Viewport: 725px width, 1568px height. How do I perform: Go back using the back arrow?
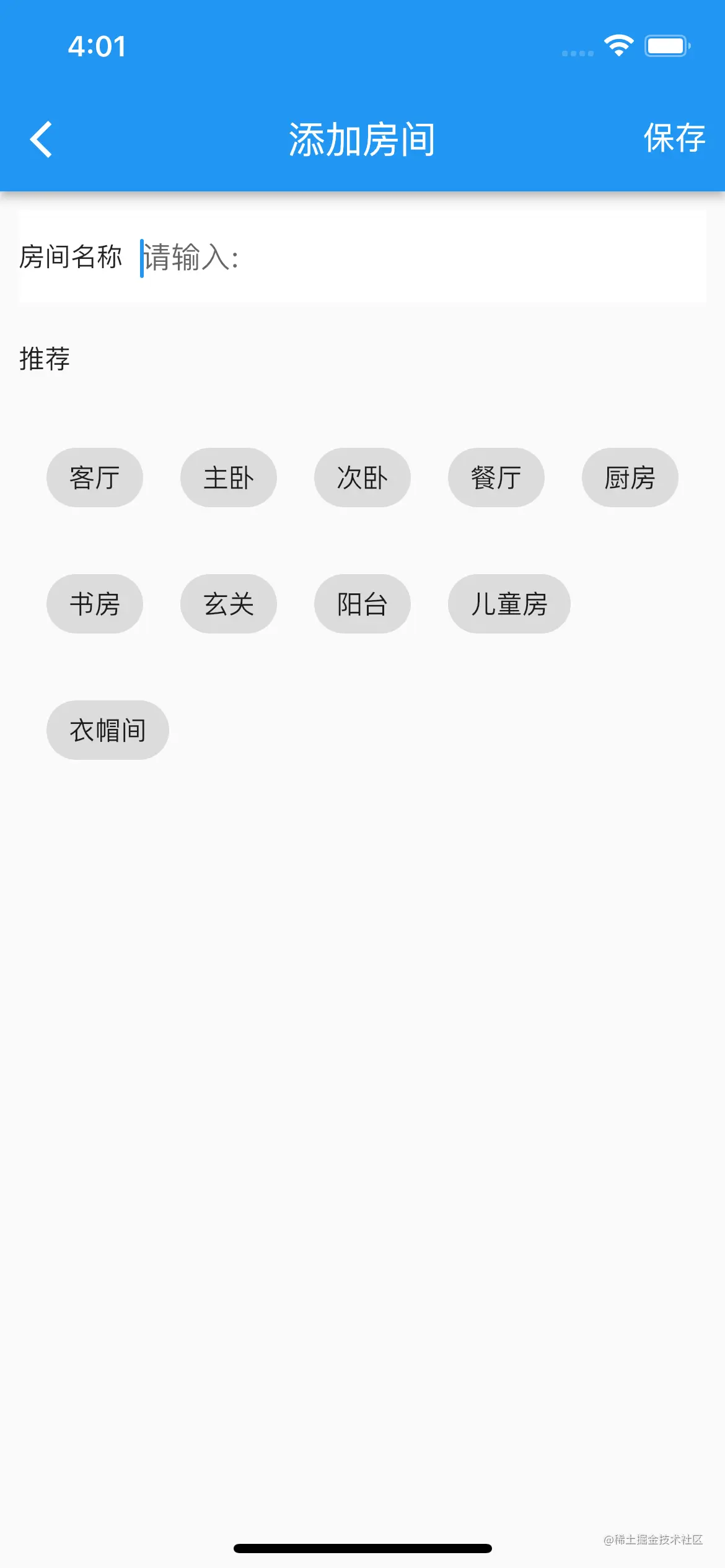41,139
